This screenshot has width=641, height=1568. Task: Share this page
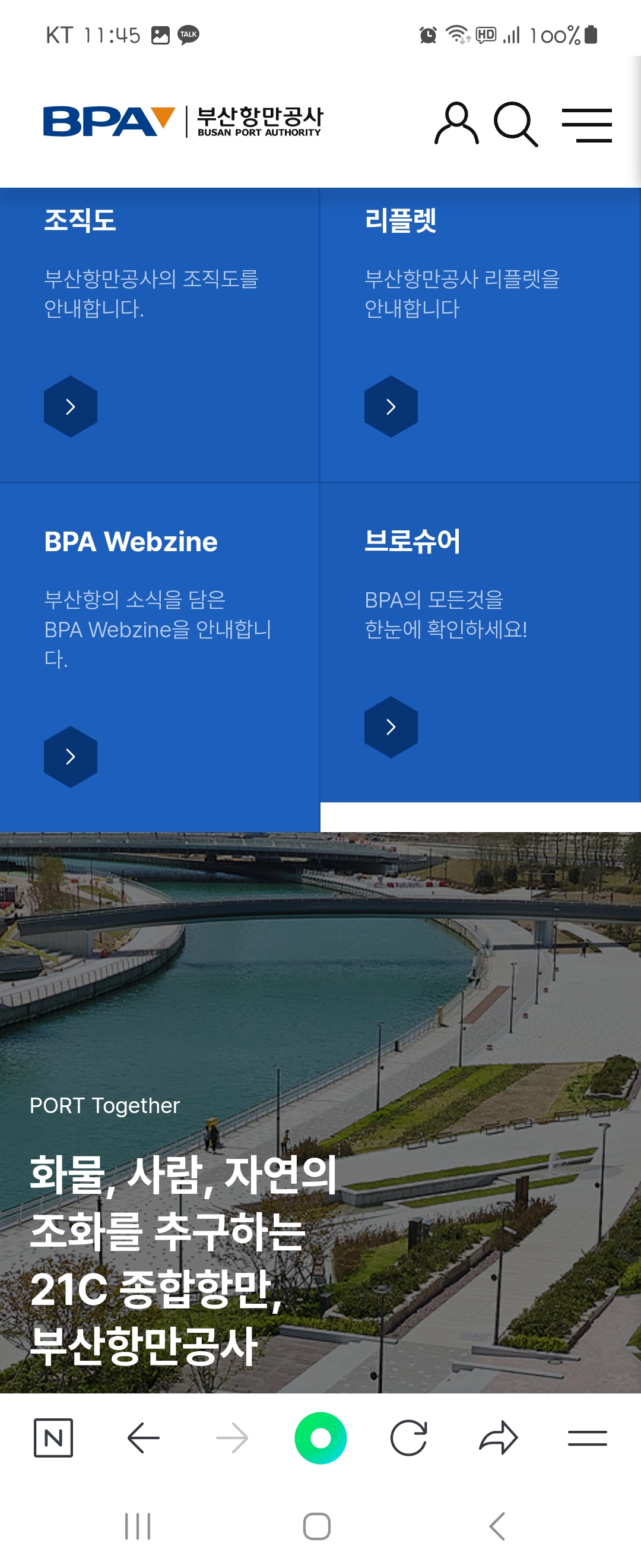(x=498, y=1438)
